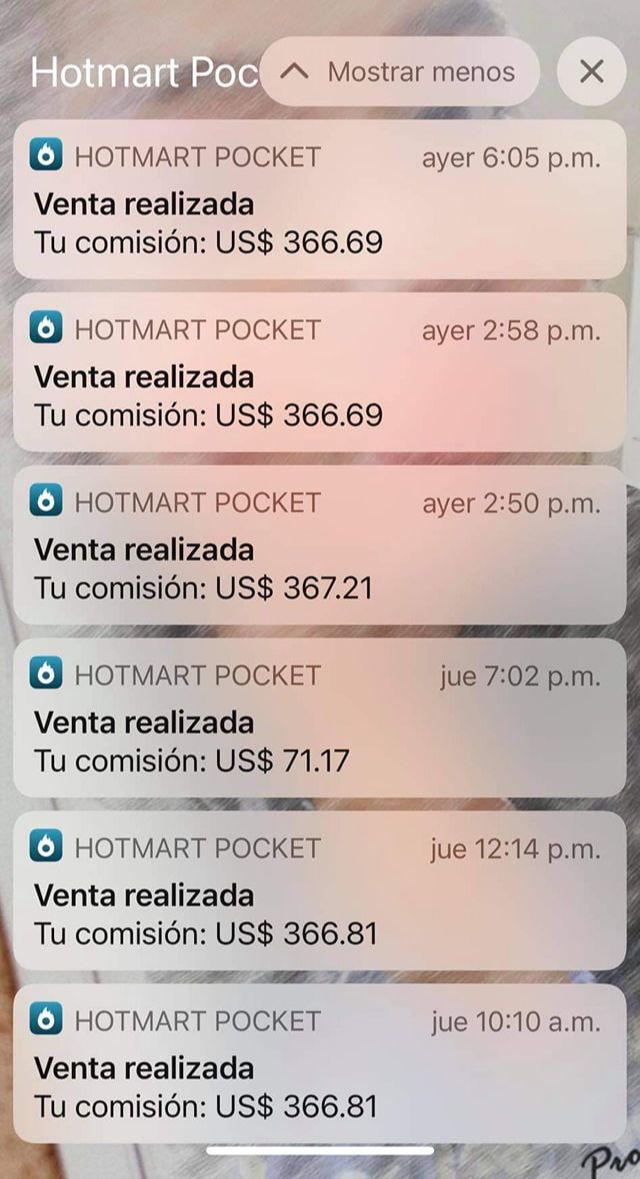Open the notification from ayer 6:05 p.m.
Image resolution: width=640 pixels, height=1179 pixels.
(320, 199)
